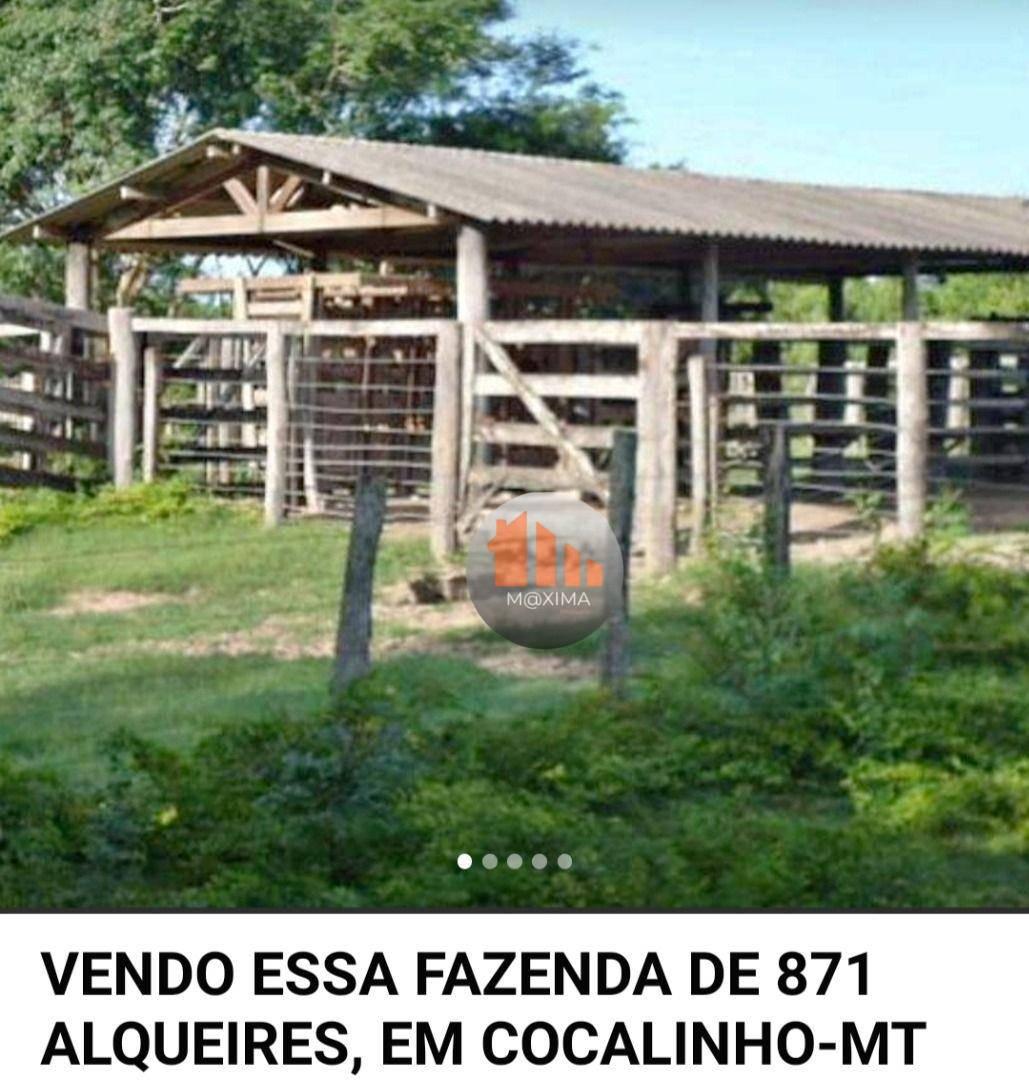The width and height of the screenshot is (1029, 1080).
Task: Tap the photo carousel page indicator dots
Action: 514,861
